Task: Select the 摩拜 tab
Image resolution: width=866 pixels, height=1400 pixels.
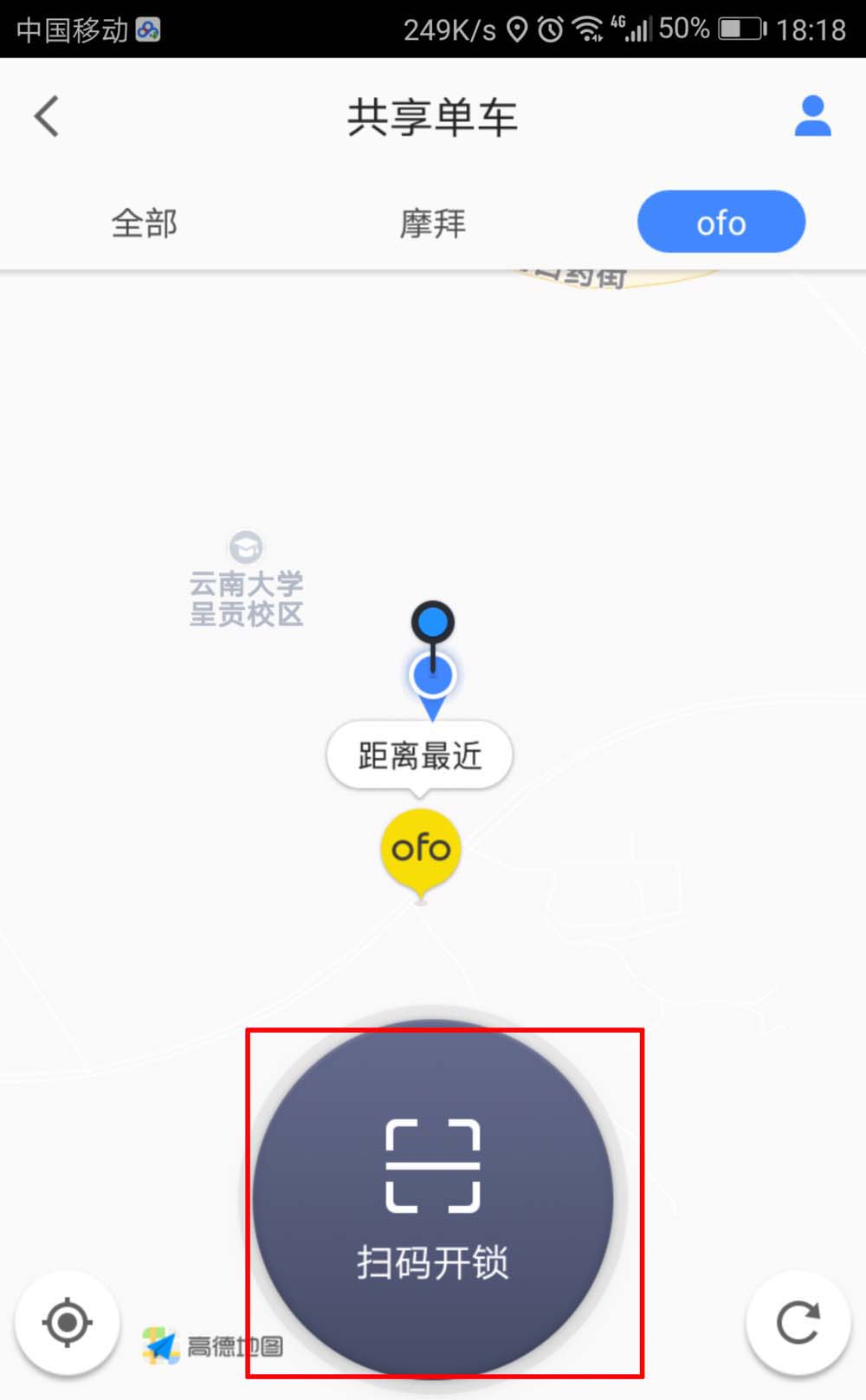Action: pyautogui.click(x=432, y=224)
